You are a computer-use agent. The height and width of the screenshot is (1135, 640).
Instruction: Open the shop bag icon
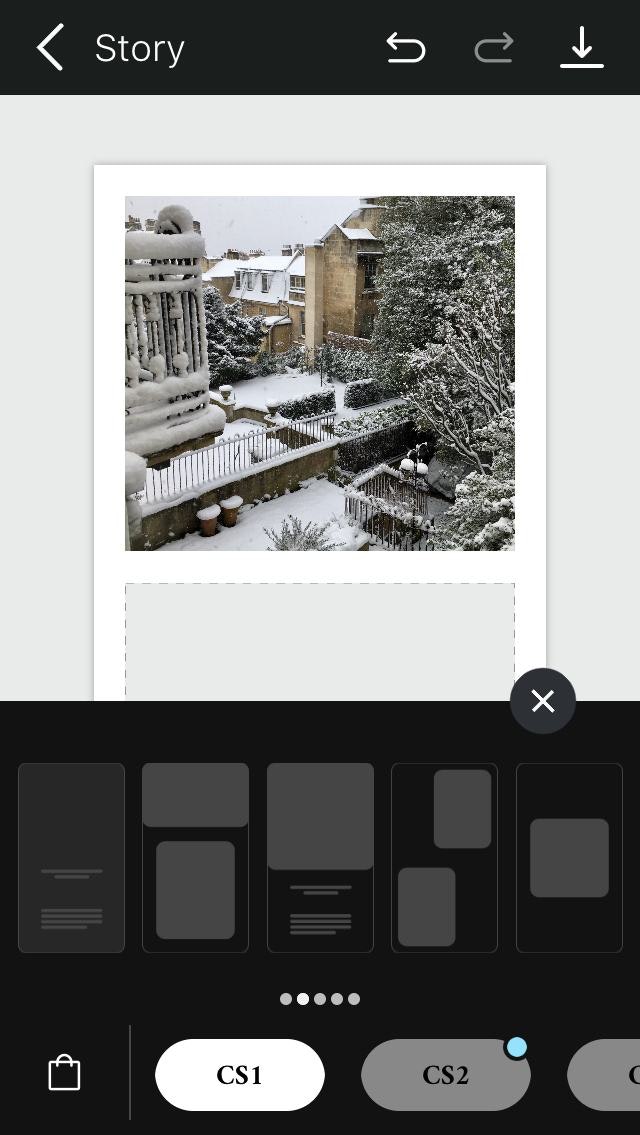[64, 1073]
